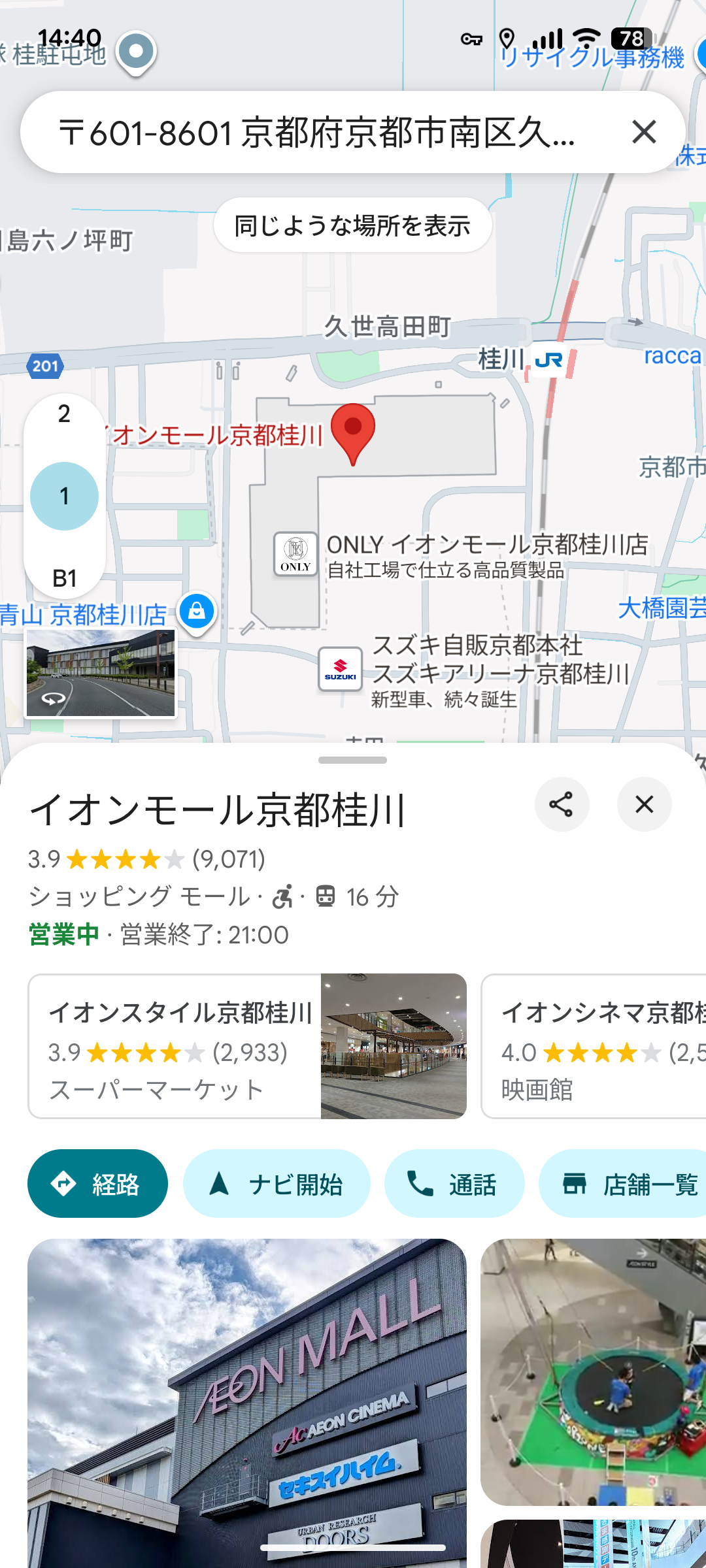Select floor 1 in floor picker
Image resolution: width=706 pixels, height=1568 pixels.
coord(64,496)
